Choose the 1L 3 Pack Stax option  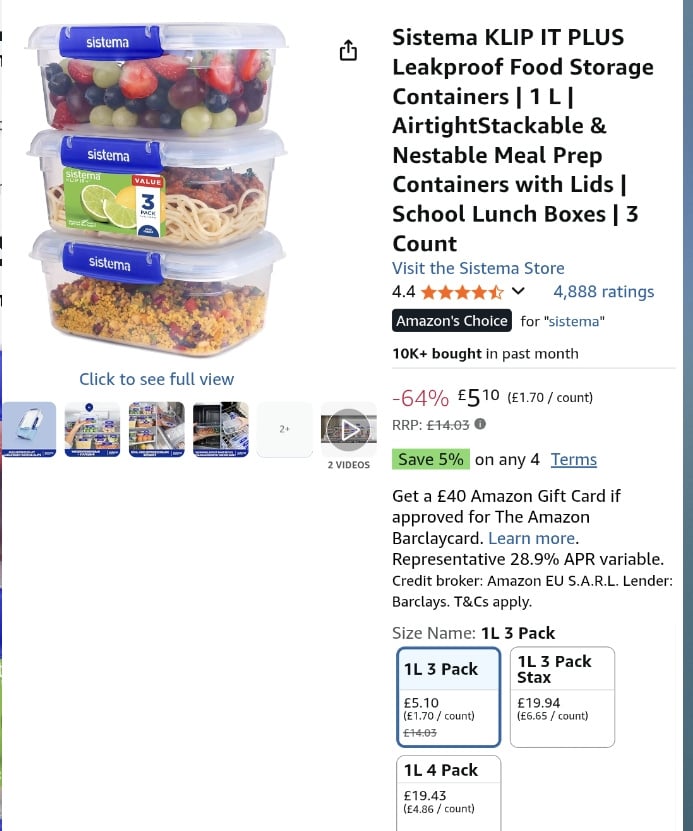point(562,696)
